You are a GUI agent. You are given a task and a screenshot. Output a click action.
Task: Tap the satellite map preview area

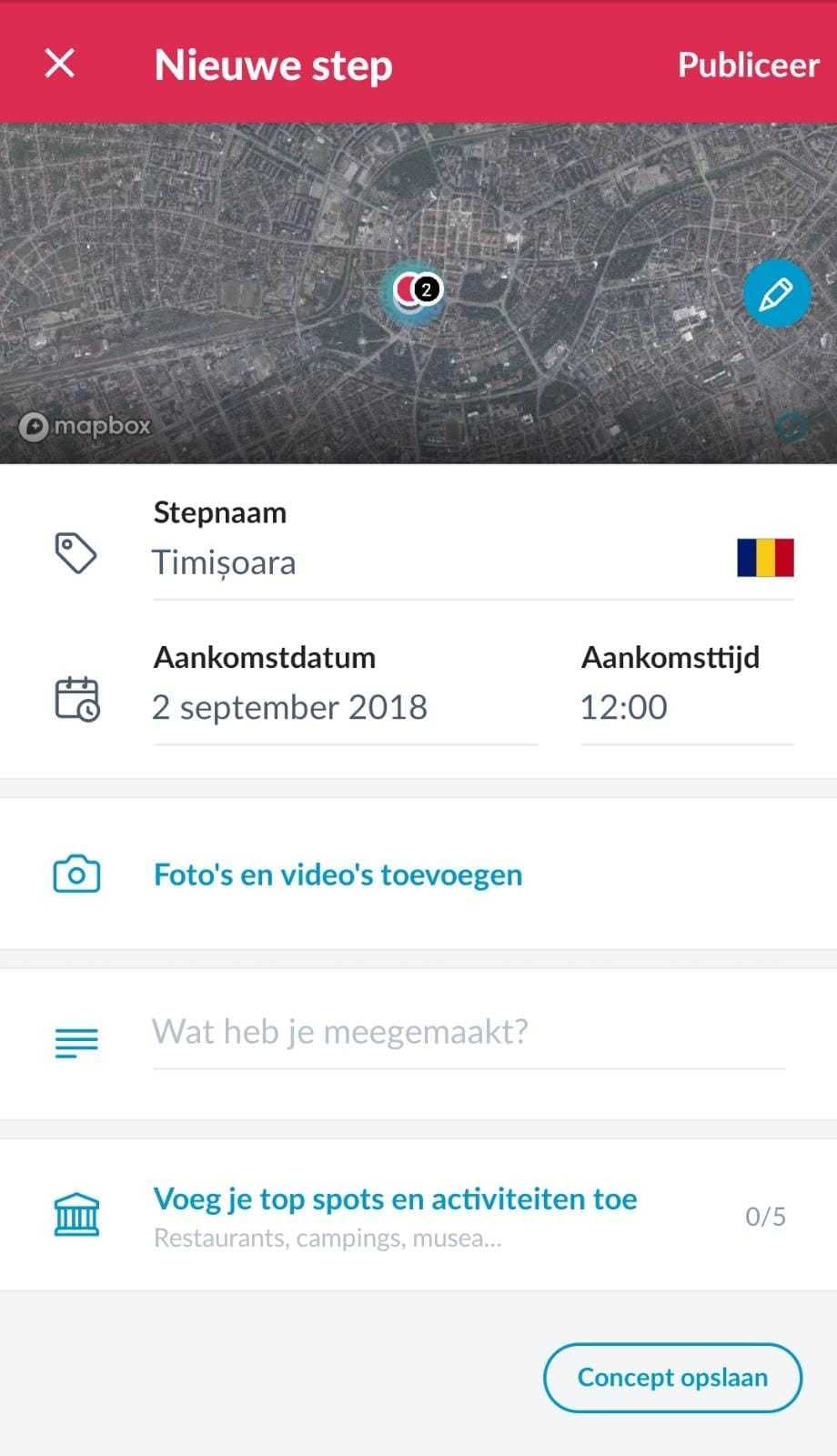[273, 227]
